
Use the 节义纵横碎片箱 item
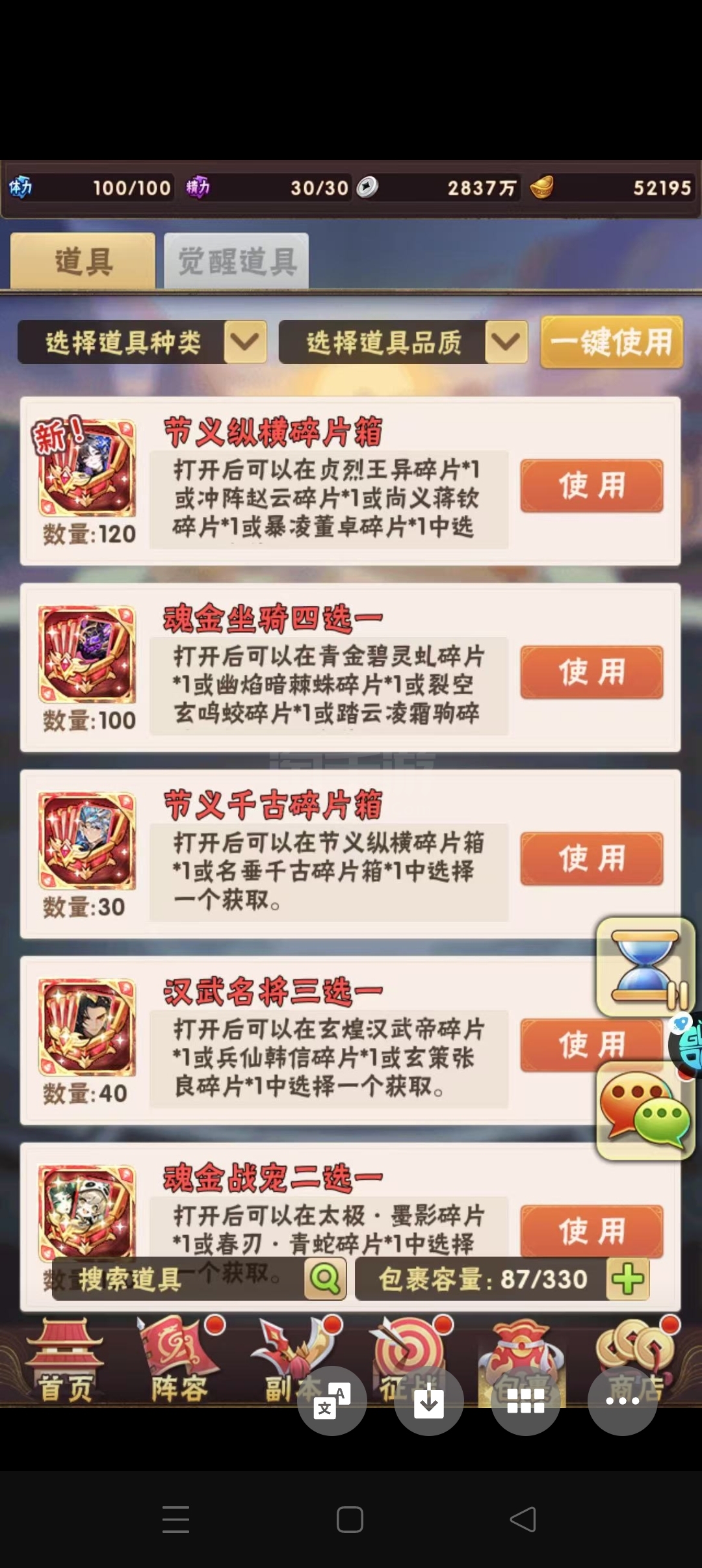point(591,486)
